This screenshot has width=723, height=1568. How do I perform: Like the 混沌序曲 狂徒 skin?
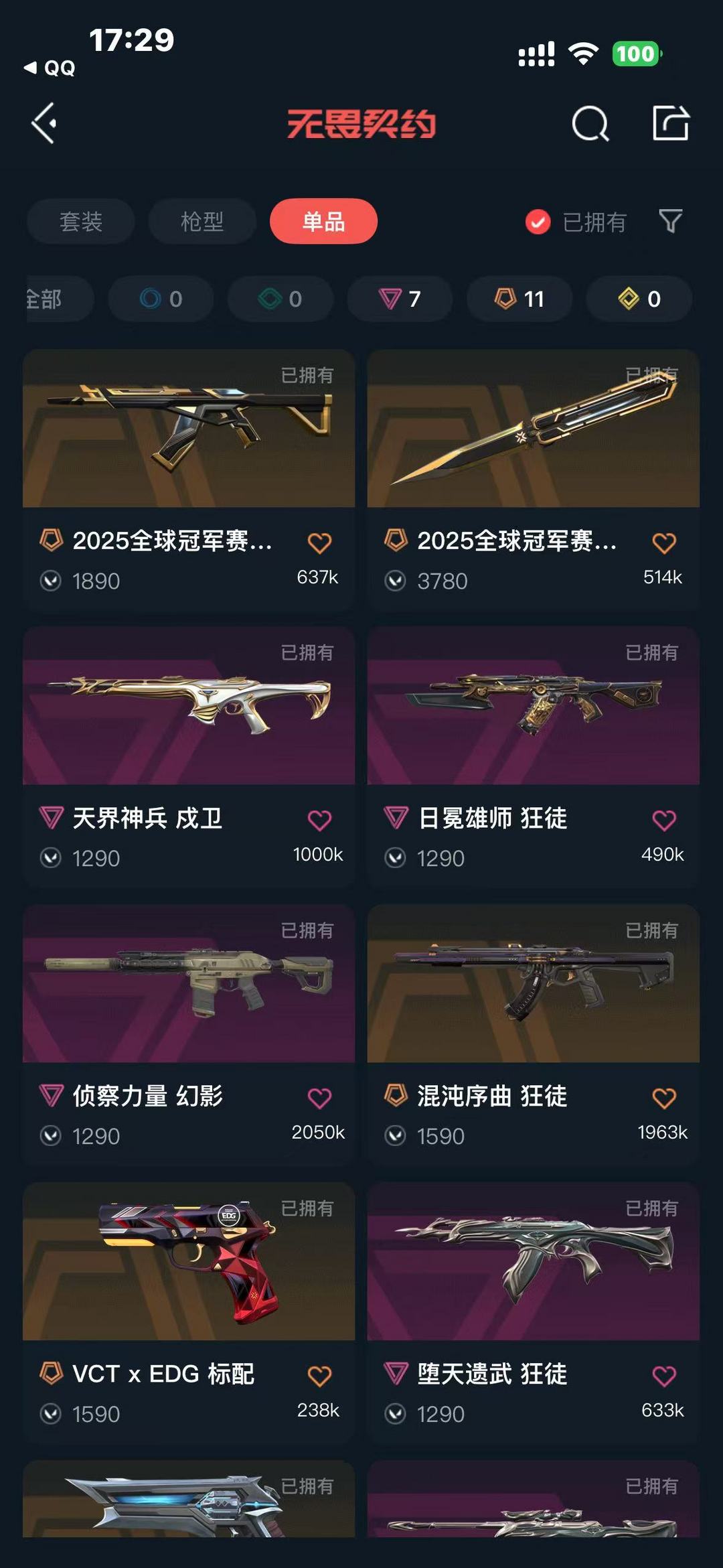[x=664, y=1098]
